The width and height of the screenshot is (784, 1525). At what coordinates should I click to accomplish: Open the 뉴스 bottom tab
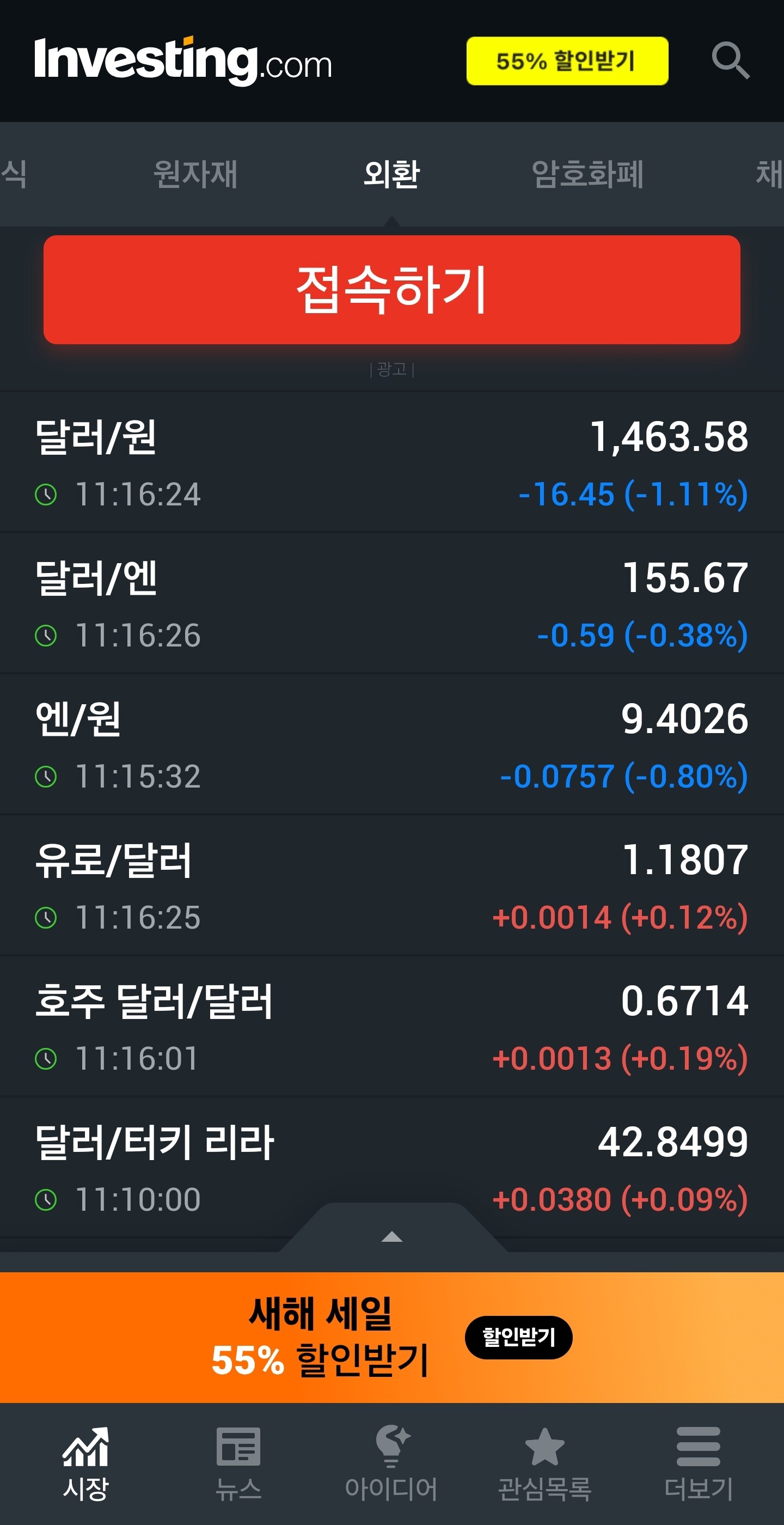(x=238, y=1464)
